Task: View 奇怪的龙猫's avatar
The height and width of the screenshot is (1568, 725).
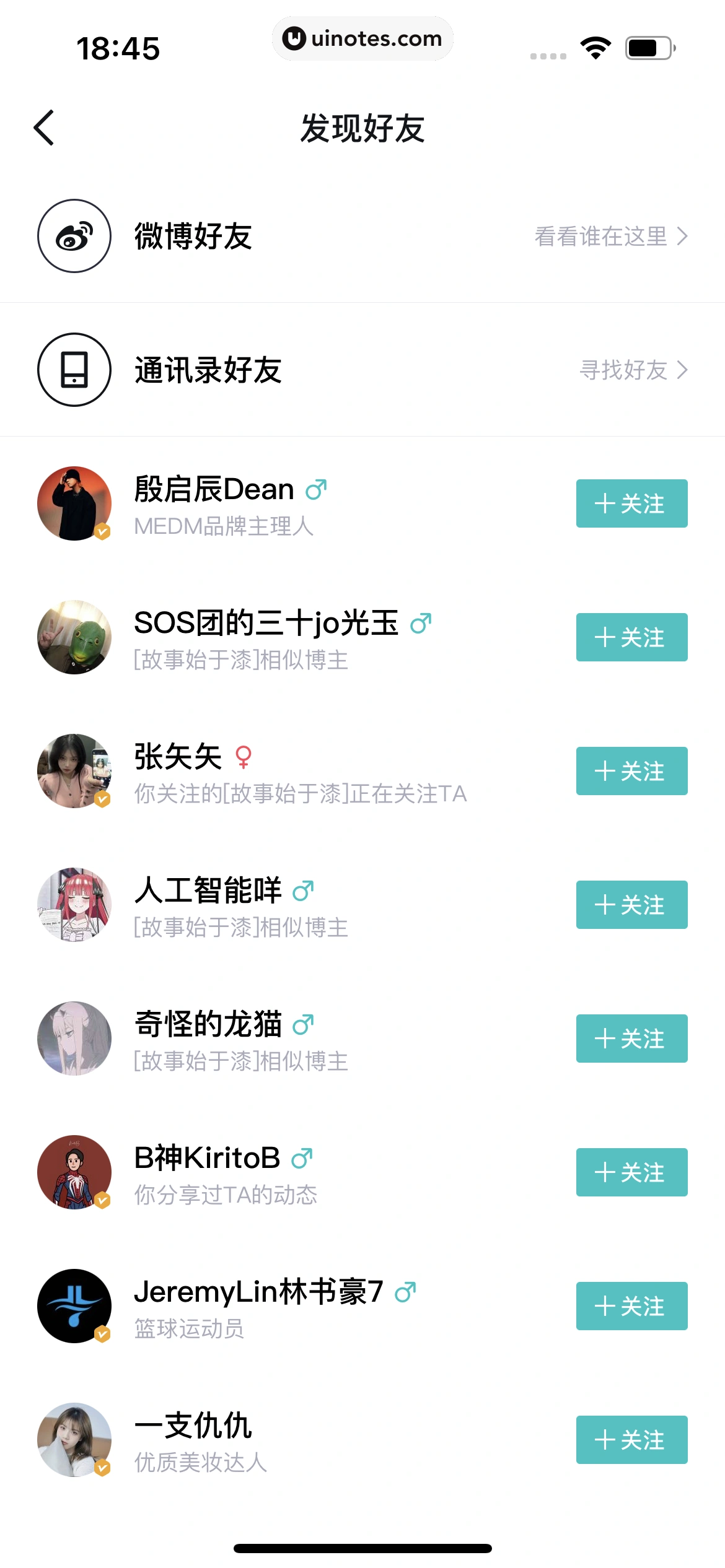Action: pyautogui.click(x=74, y=1039)
